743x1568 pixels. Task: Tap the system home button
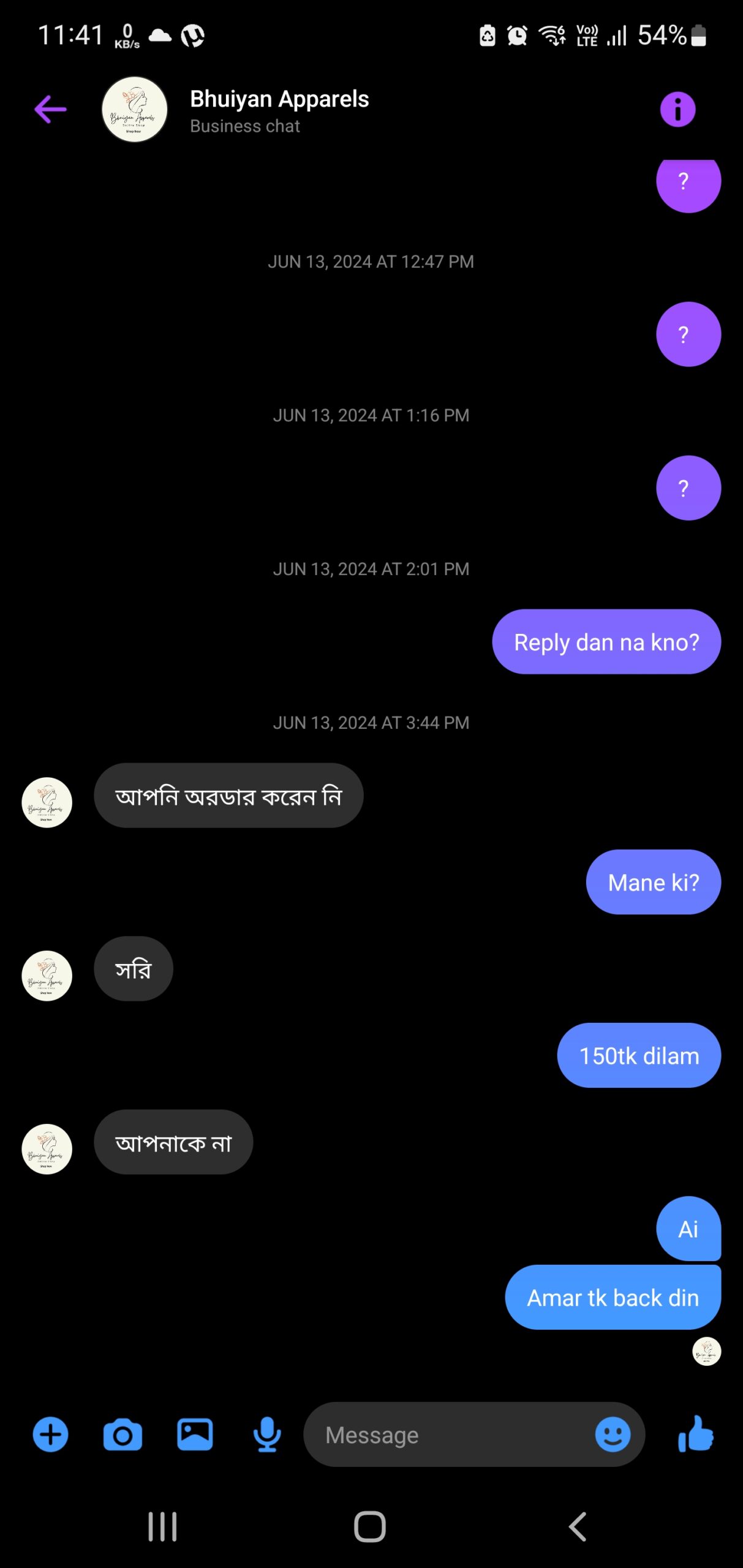(x=370, y=1526)
